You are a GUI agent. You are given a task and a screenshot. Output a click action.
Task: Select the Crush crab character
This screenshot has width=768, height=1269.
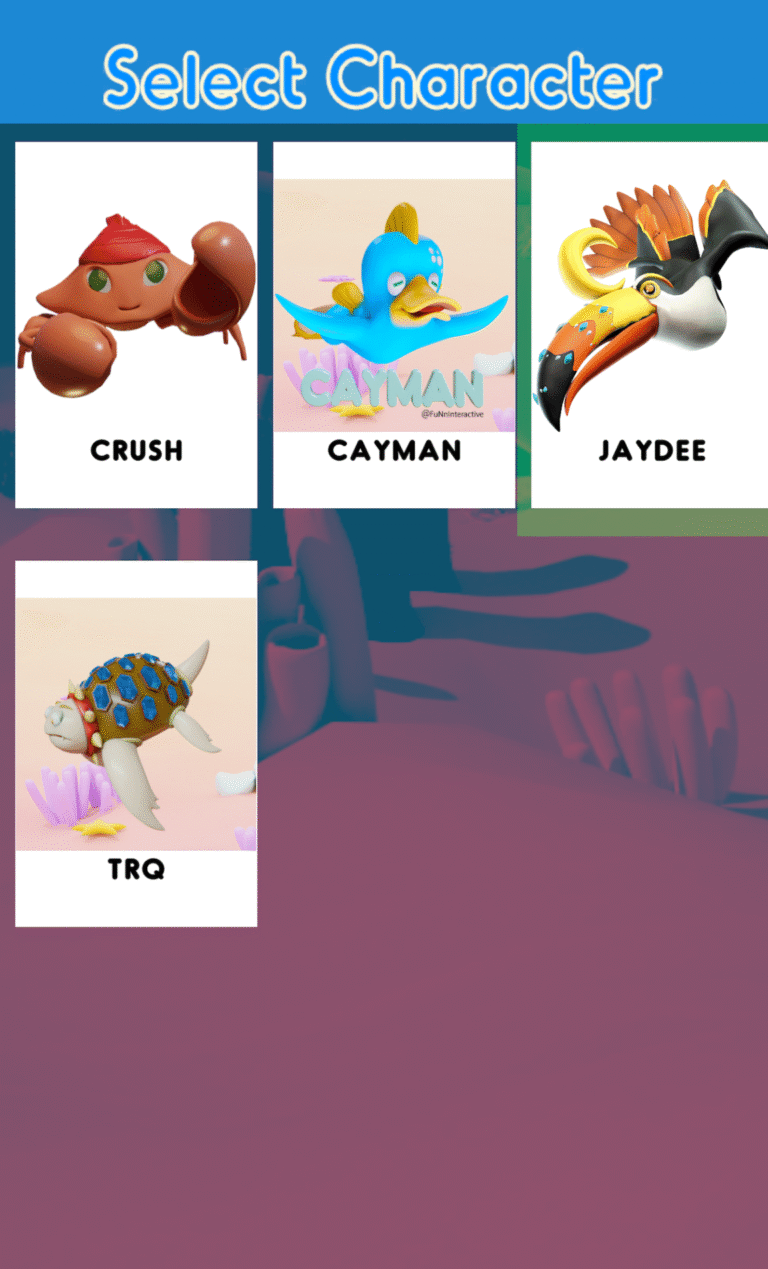click(136, 324)
